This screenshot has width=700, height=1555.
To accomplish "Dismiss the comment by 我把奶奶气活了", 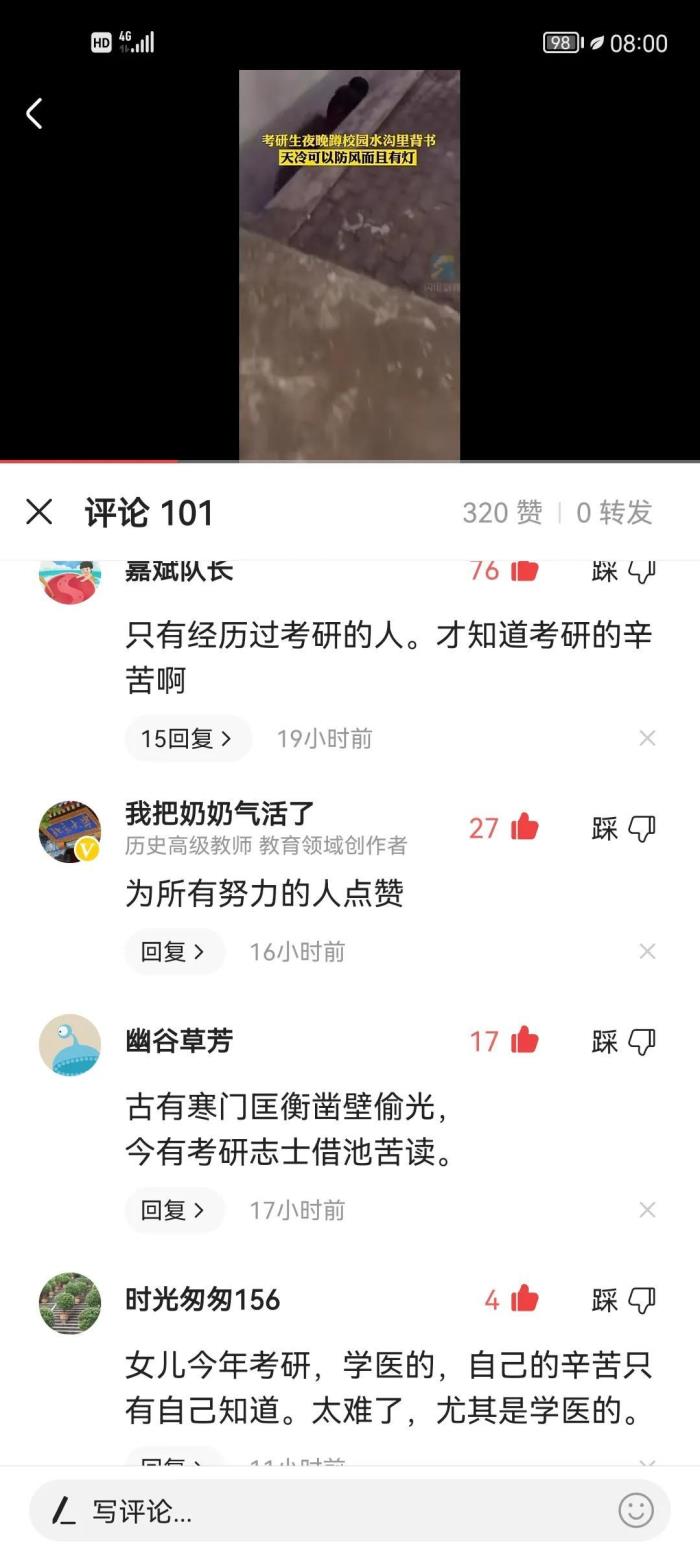I will tap(648, 951).
